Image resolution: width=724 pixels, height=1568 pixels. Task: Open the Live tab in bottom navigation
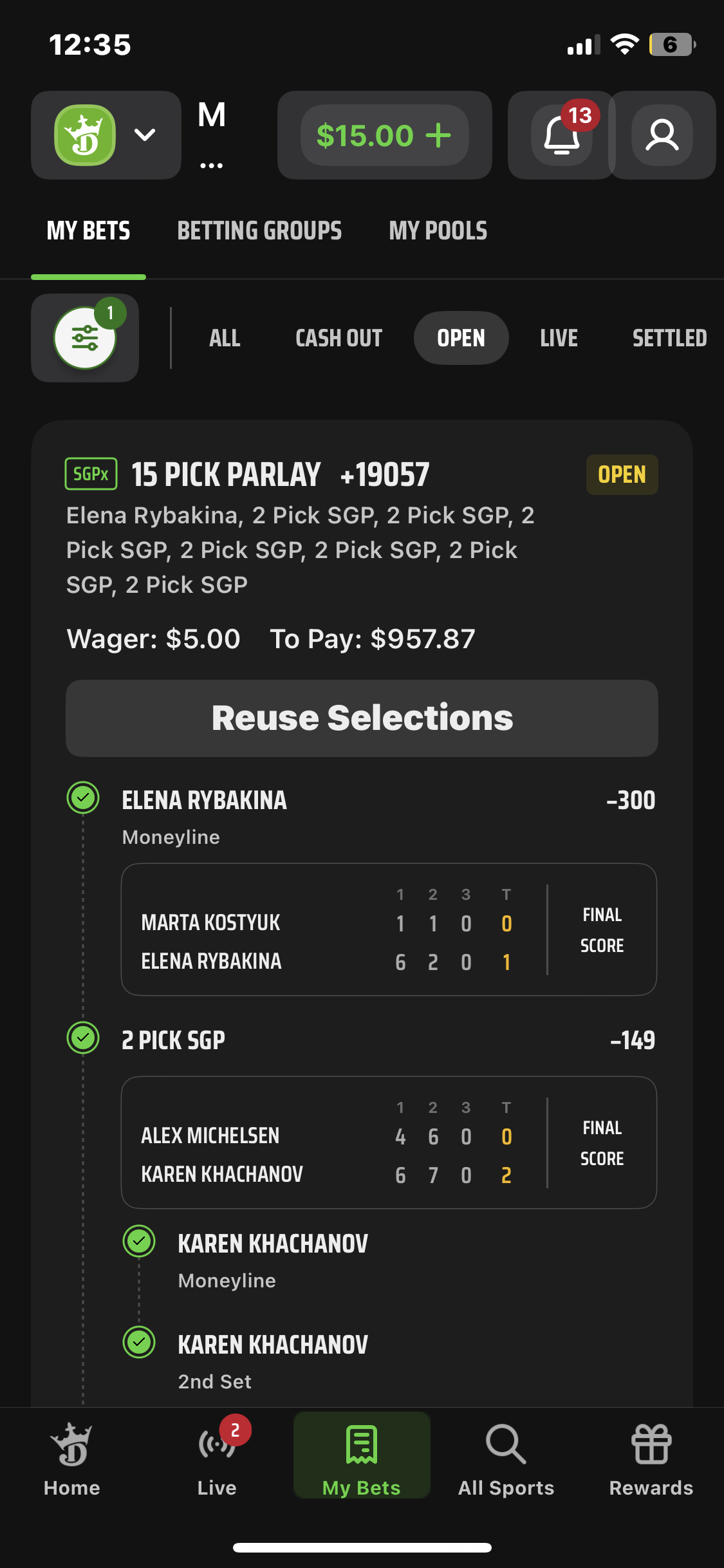pyautogui.click(x=217, y=1458)
